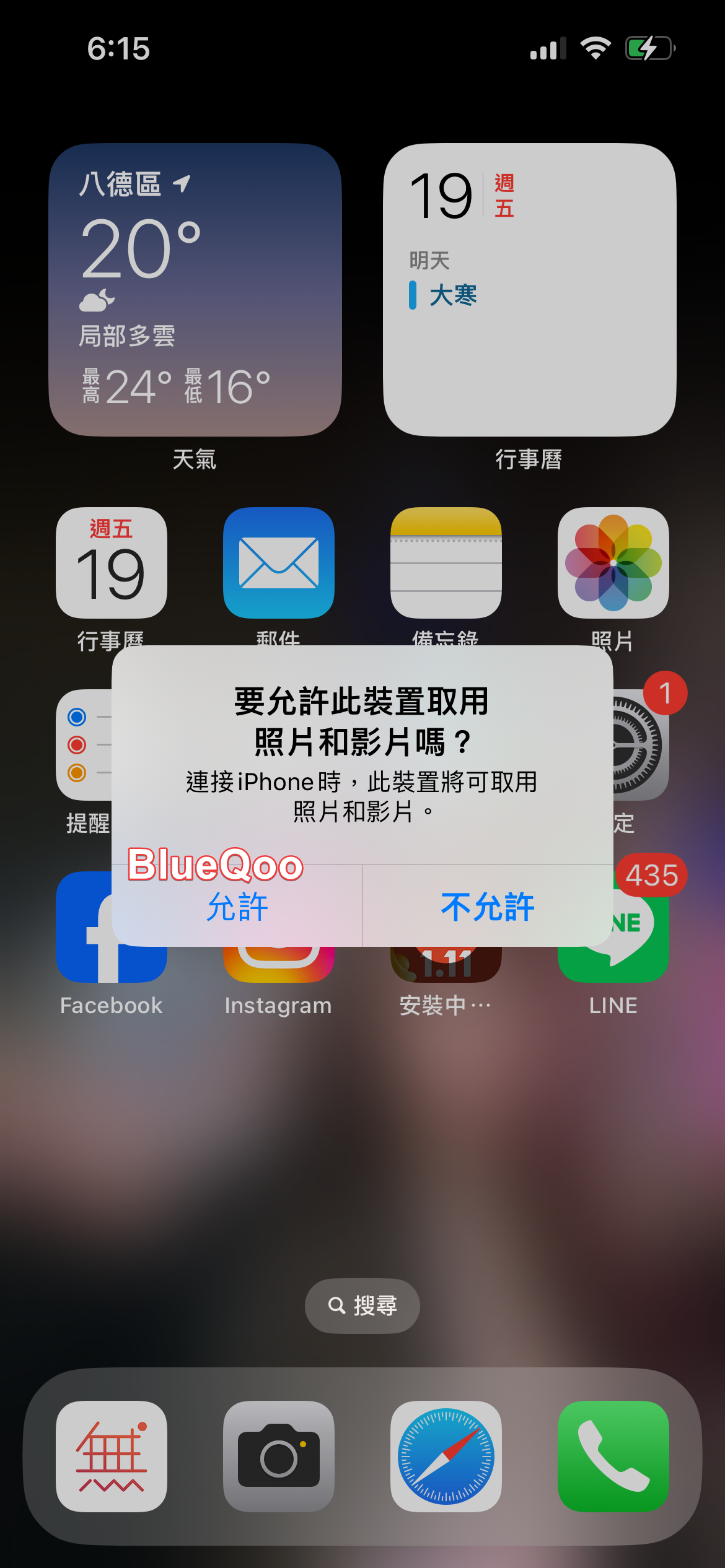Open the LINE app
This screenshot has height=1568, width=725.
pos(638,963)
